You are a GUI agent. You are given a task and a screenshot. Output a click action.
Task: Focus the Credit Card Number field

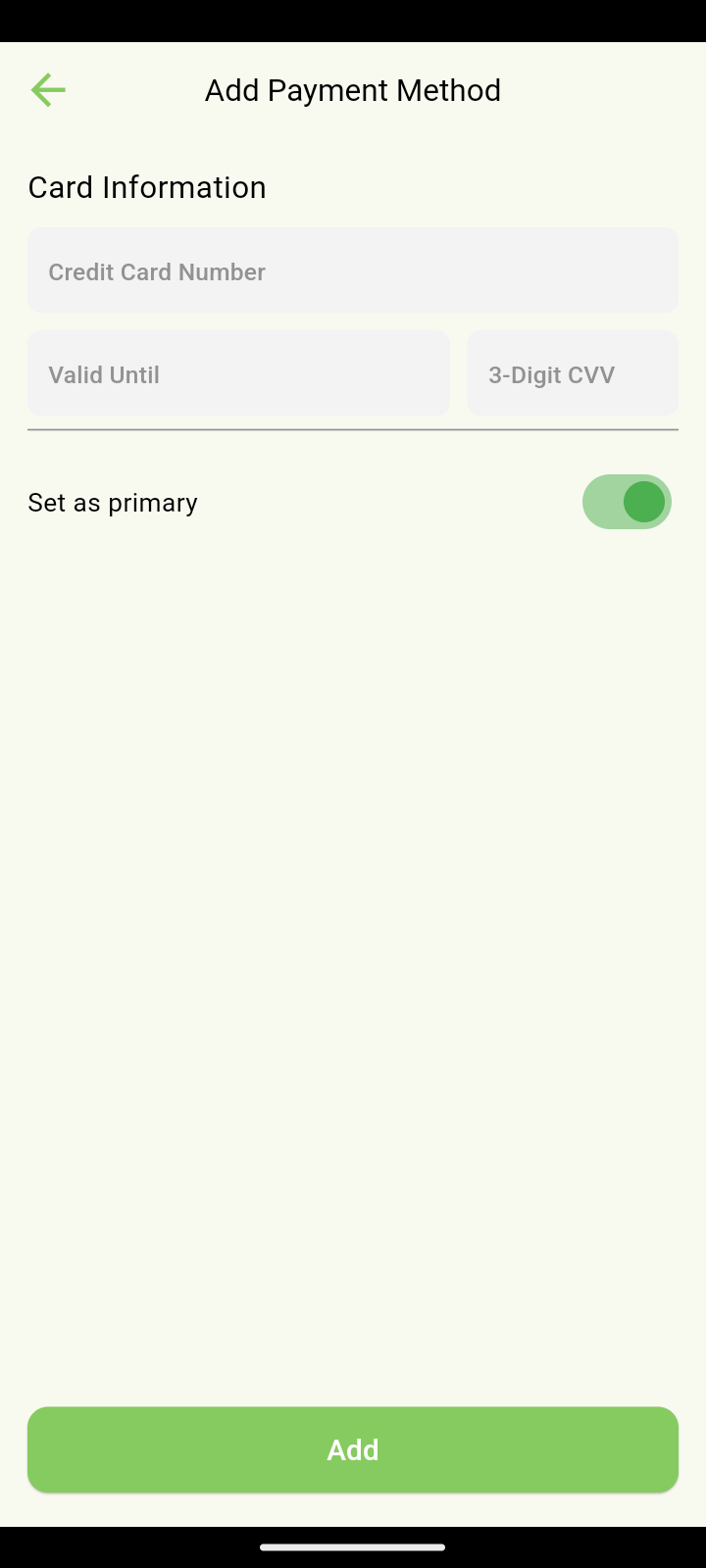point(352,271)
